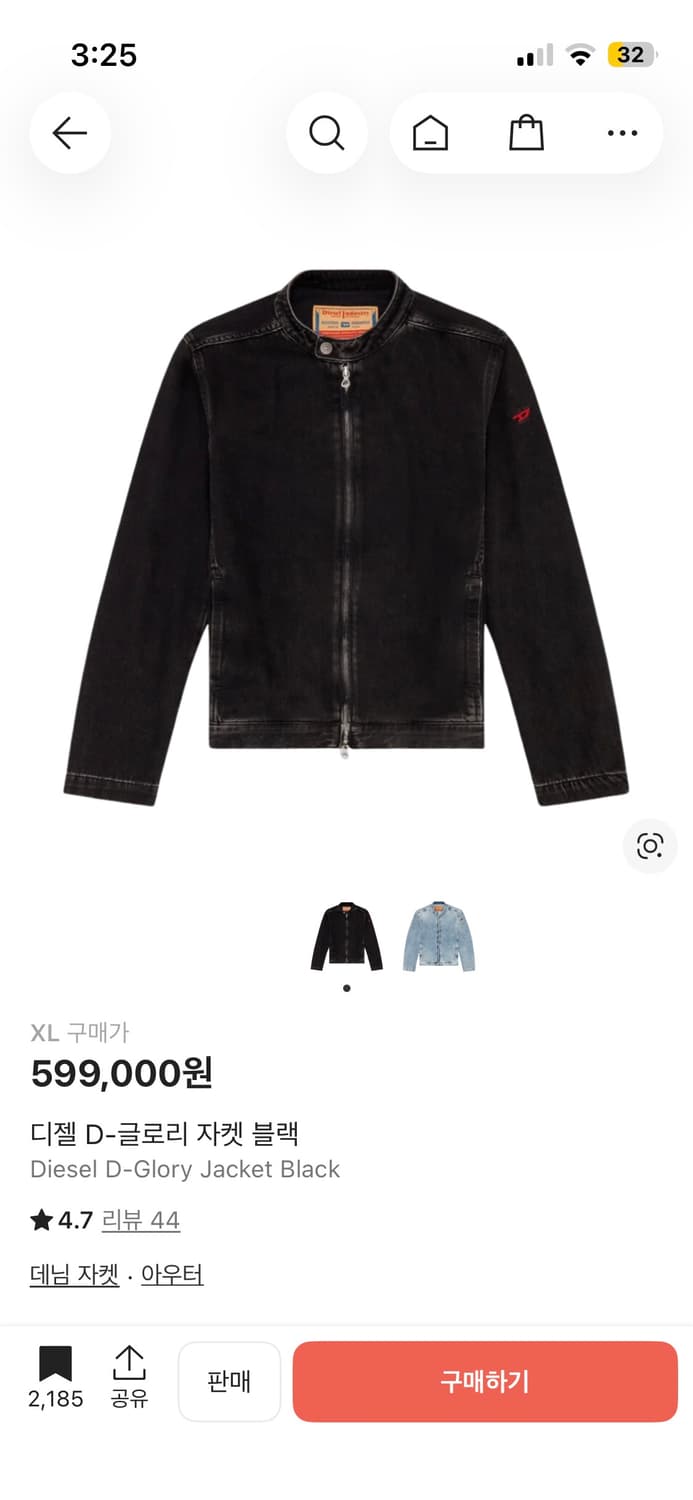The image size is (693, 1500).
Task: Tap the 판매 sell button
Action: point(229,1381)
